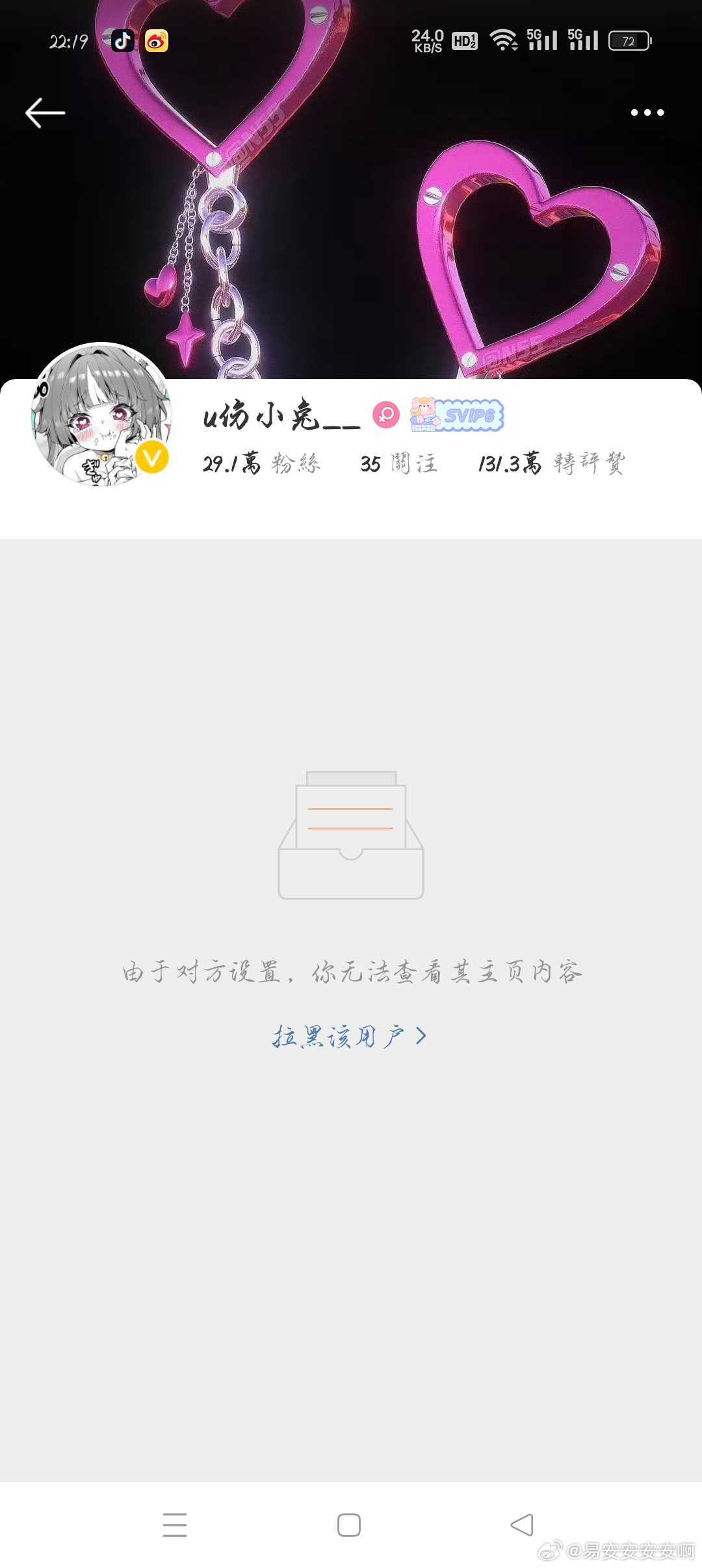This screenshot has width=702, height=1568.
Task: Open the three-dot overflow menu
Action: point(647,112)
